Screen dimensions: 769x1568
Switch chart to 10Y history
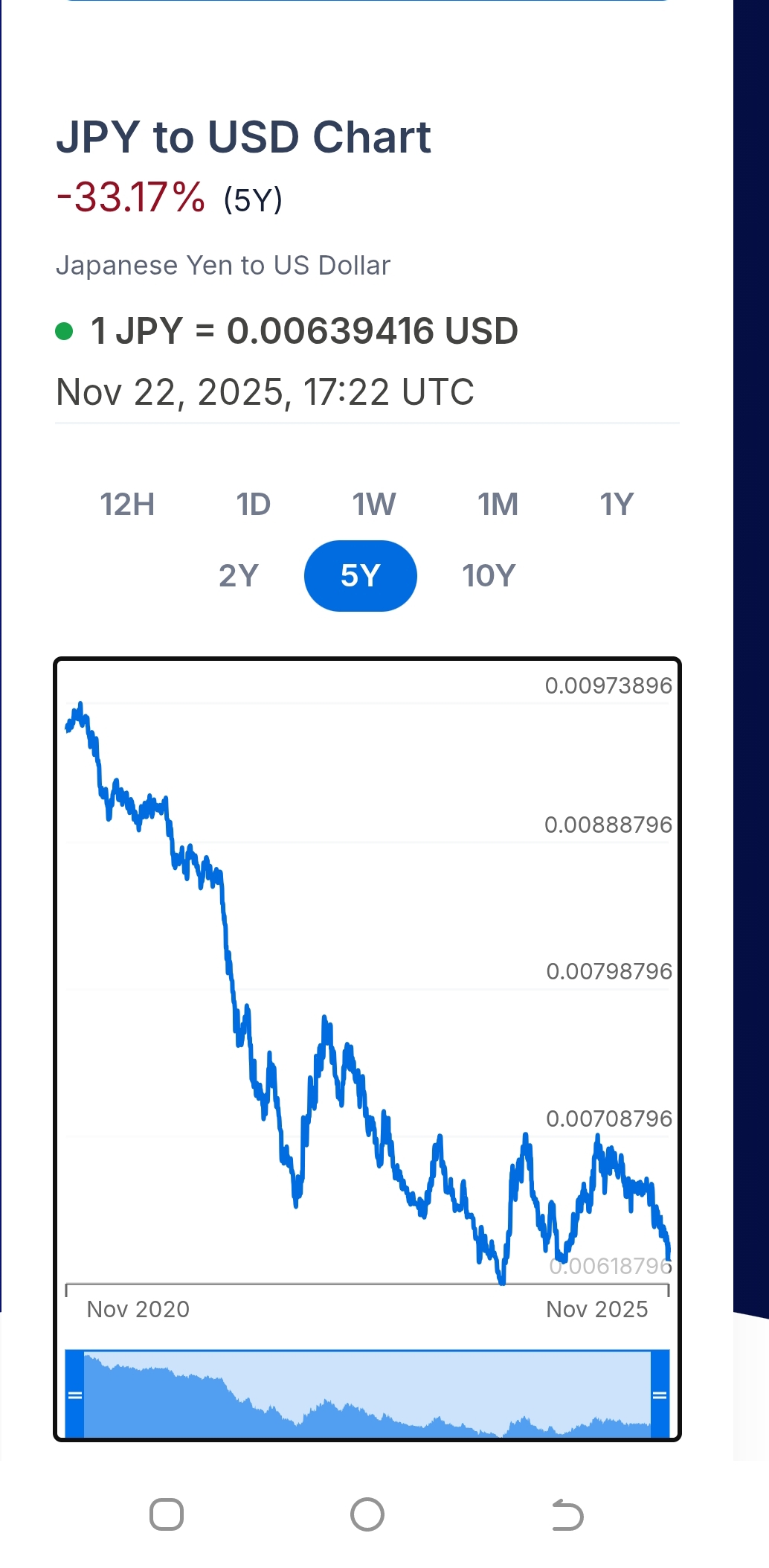pyautogui.click(x=489, y=576)
